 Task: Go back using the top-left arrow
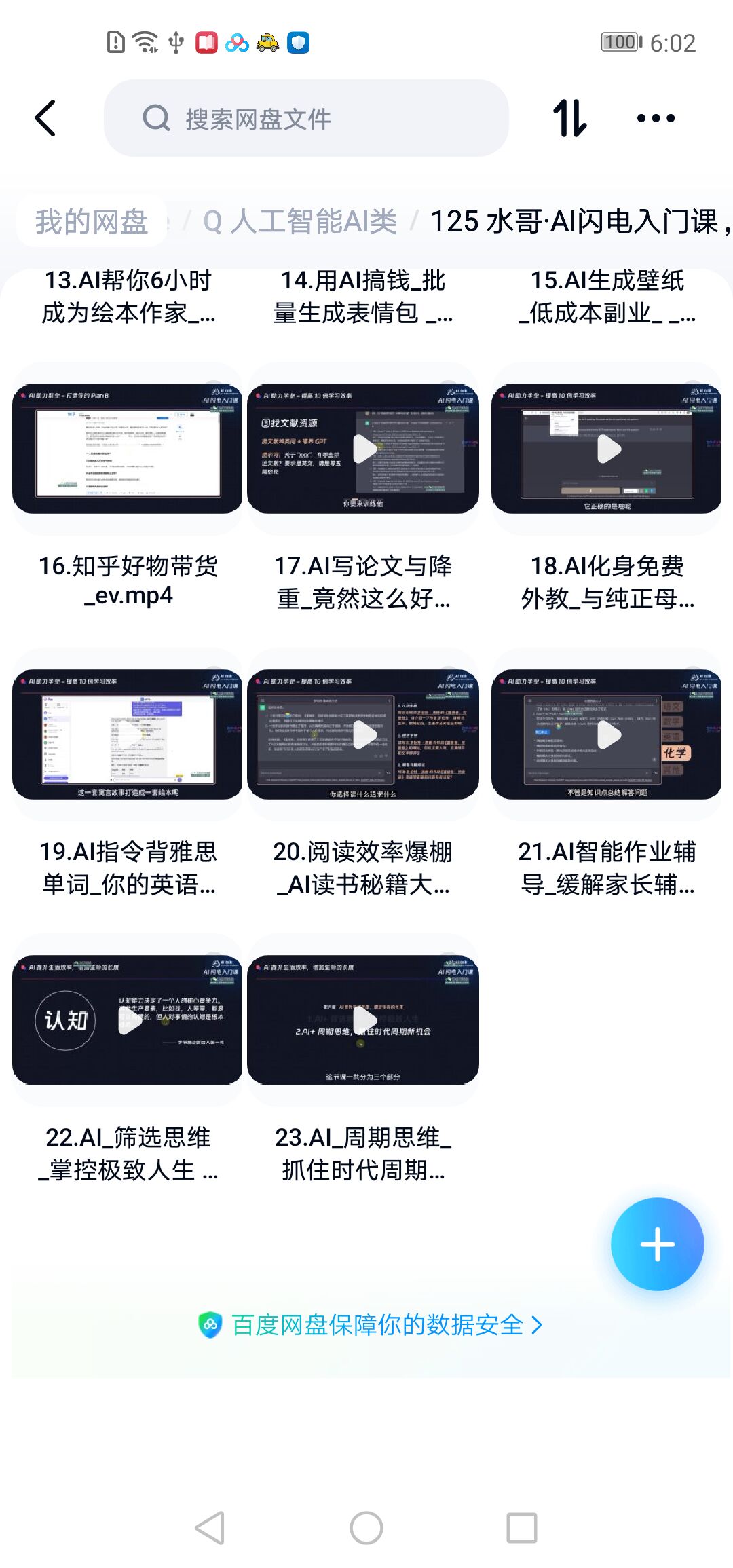[45, 119]
